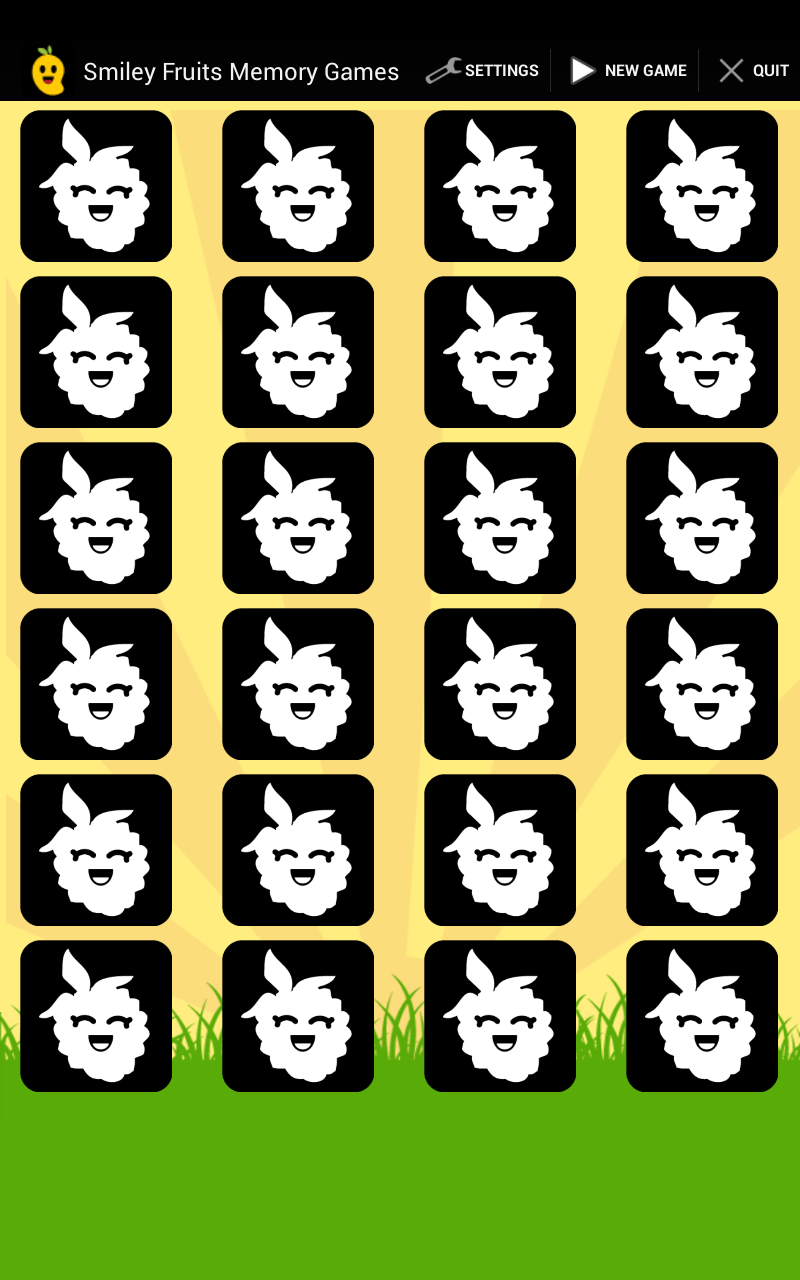Flip the top-left card of the grid
The width and height of the screenshot is (800, 1280).
point(96,186)
